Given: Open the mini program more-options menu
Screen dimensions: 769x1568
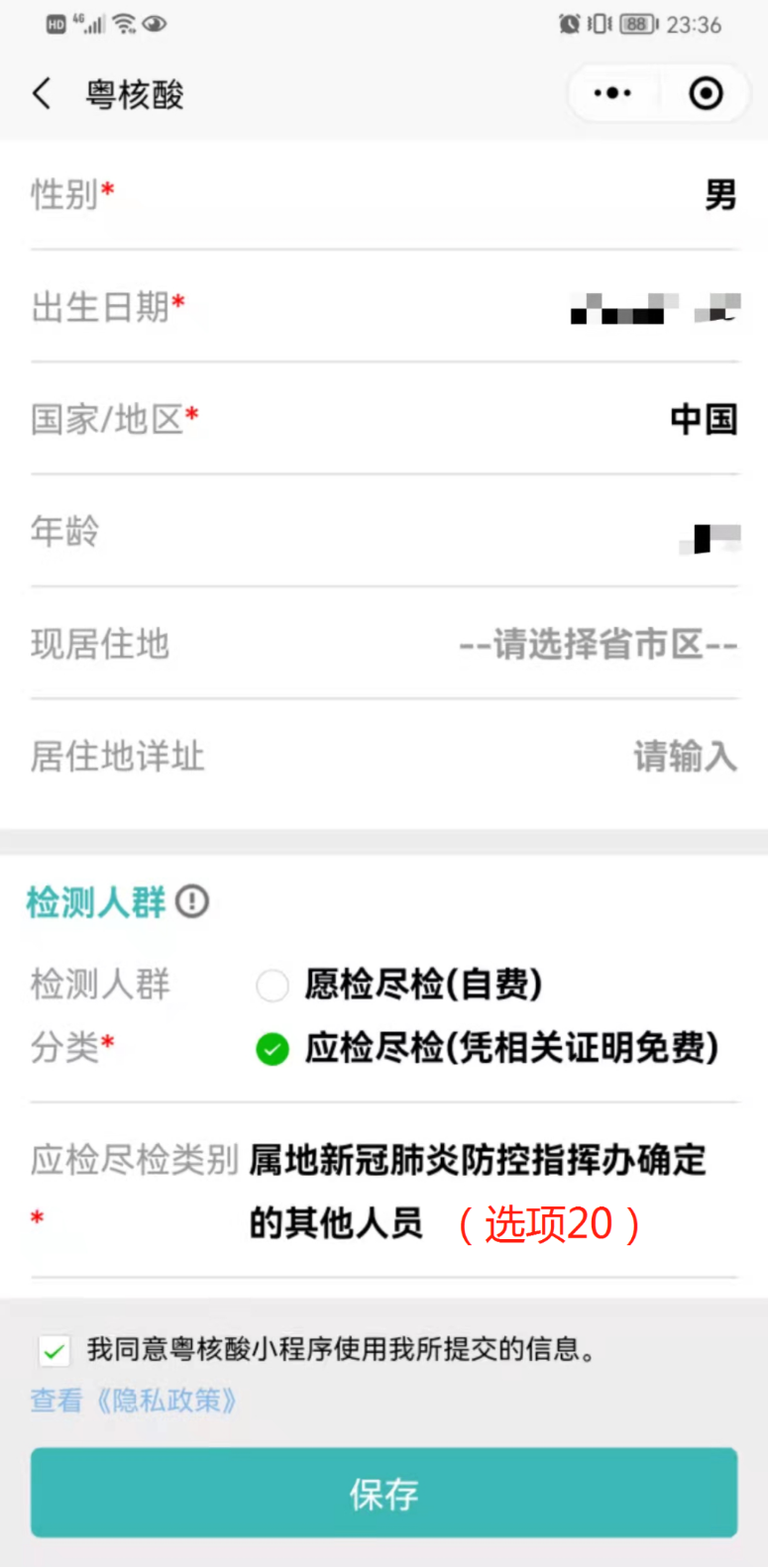Looking at the screenshot, I should pos(612,94).
